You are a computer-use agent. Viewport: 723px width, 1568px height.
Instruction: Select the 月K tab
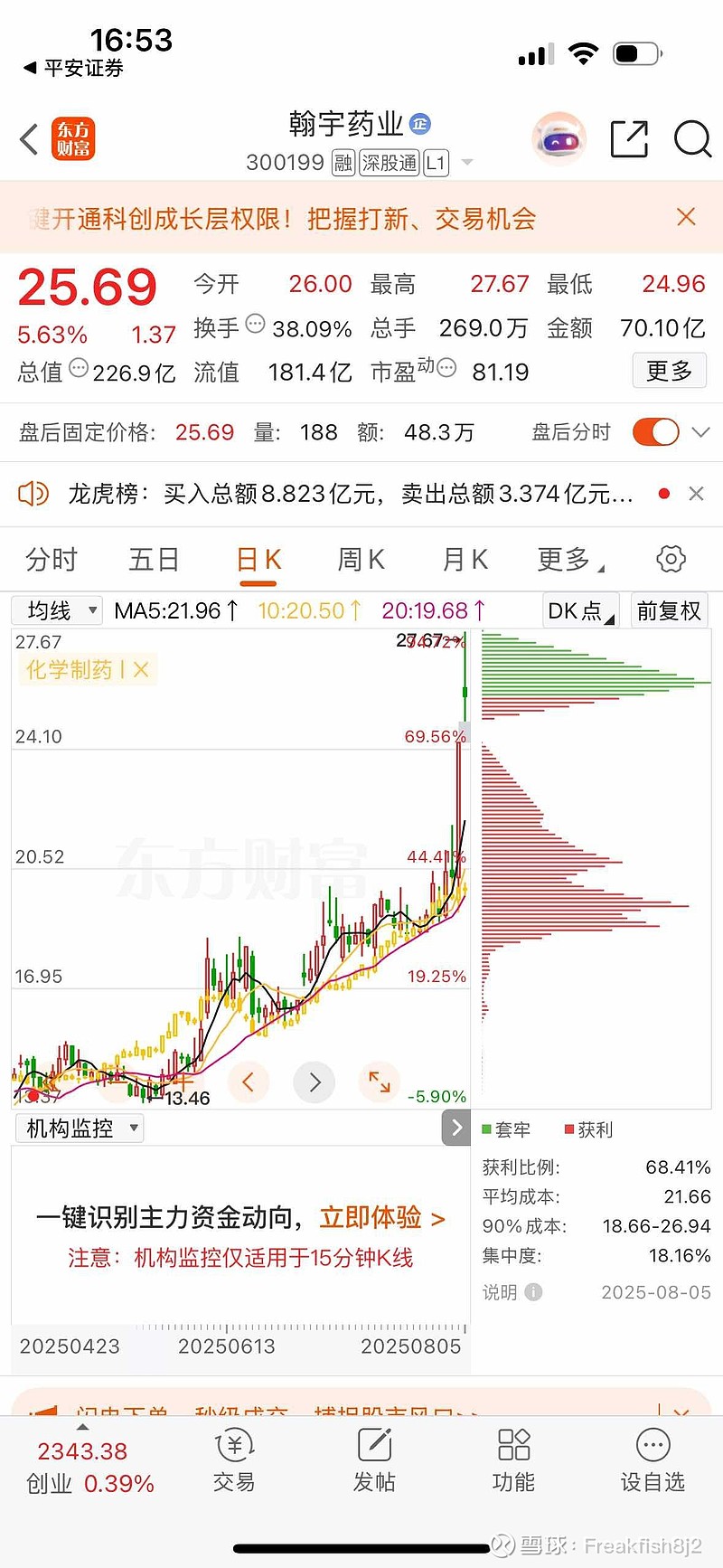(465, 560)
